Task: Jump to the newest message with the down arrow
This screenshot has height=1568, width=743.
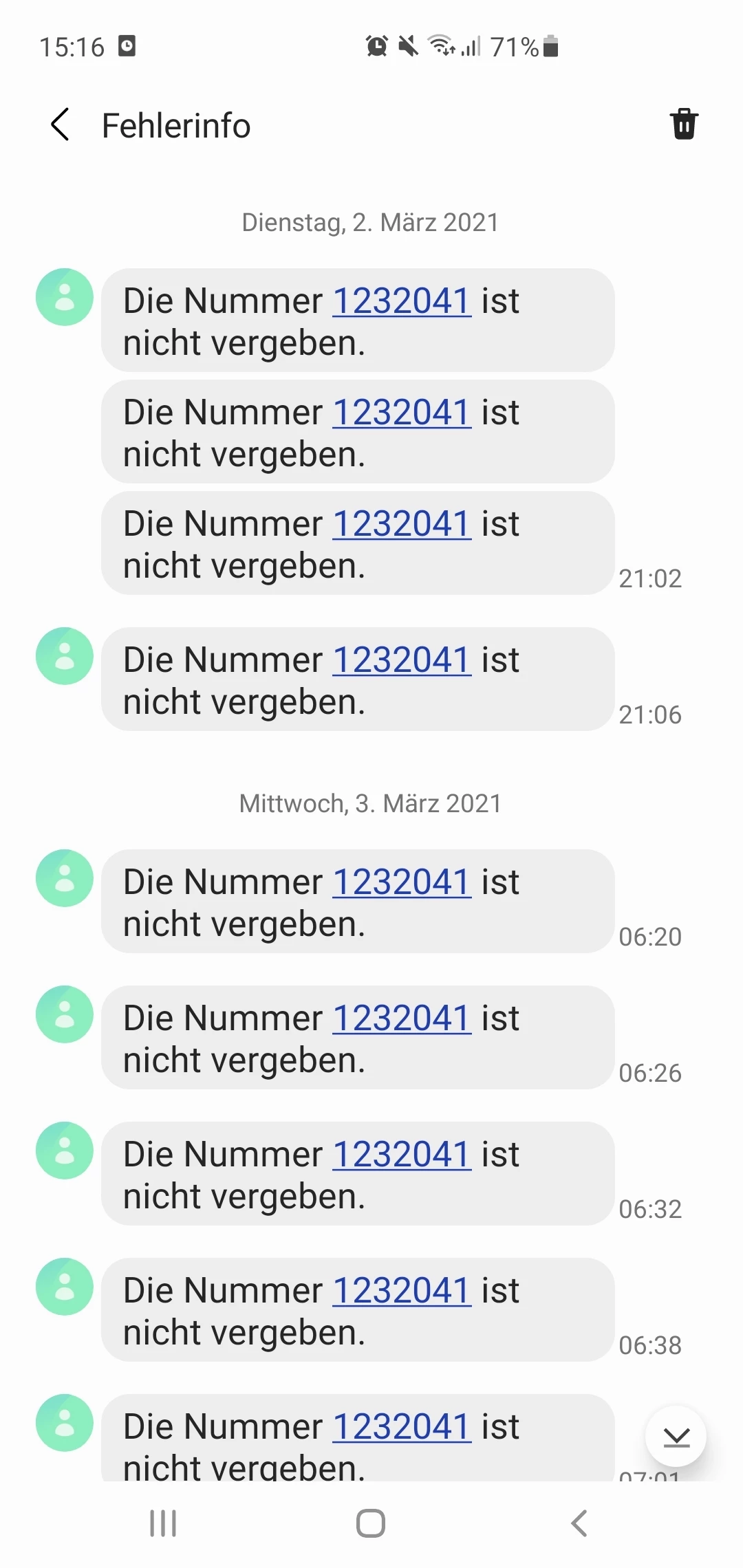Action: coord(676,1436)
